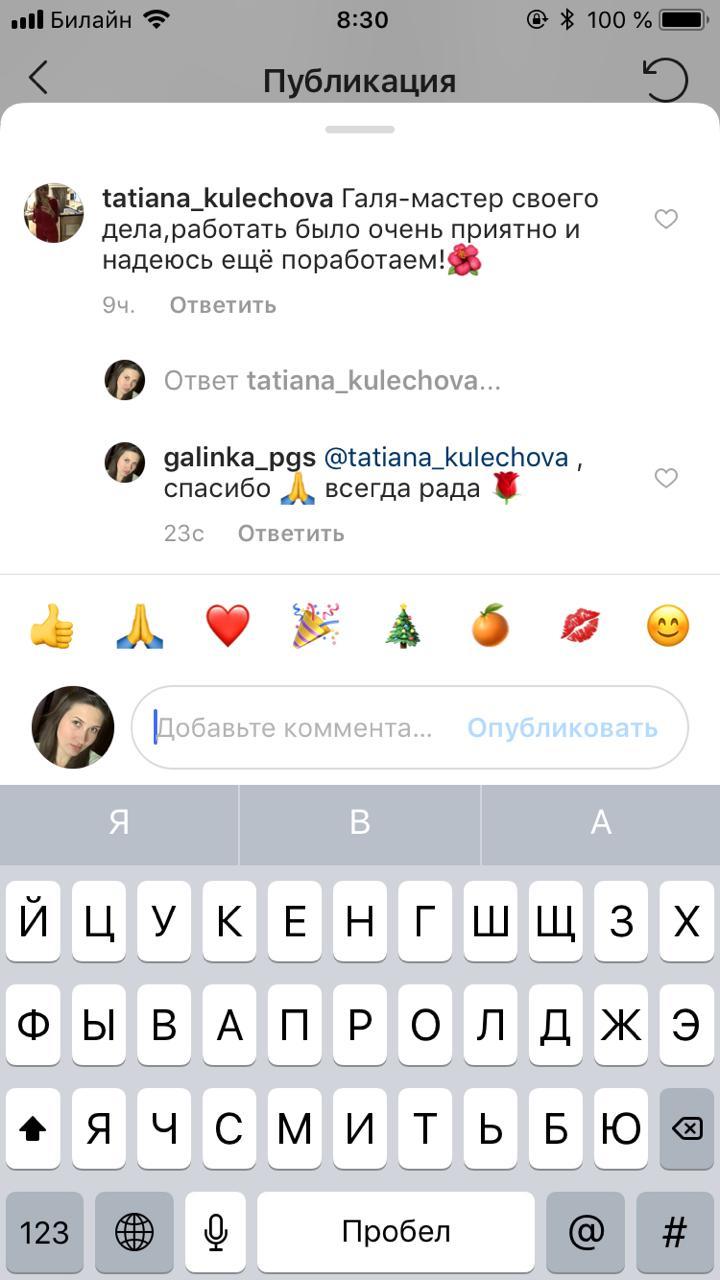720x1280 pixels.
Task: Insert the smiling face emoji
Action: [668, 627]
